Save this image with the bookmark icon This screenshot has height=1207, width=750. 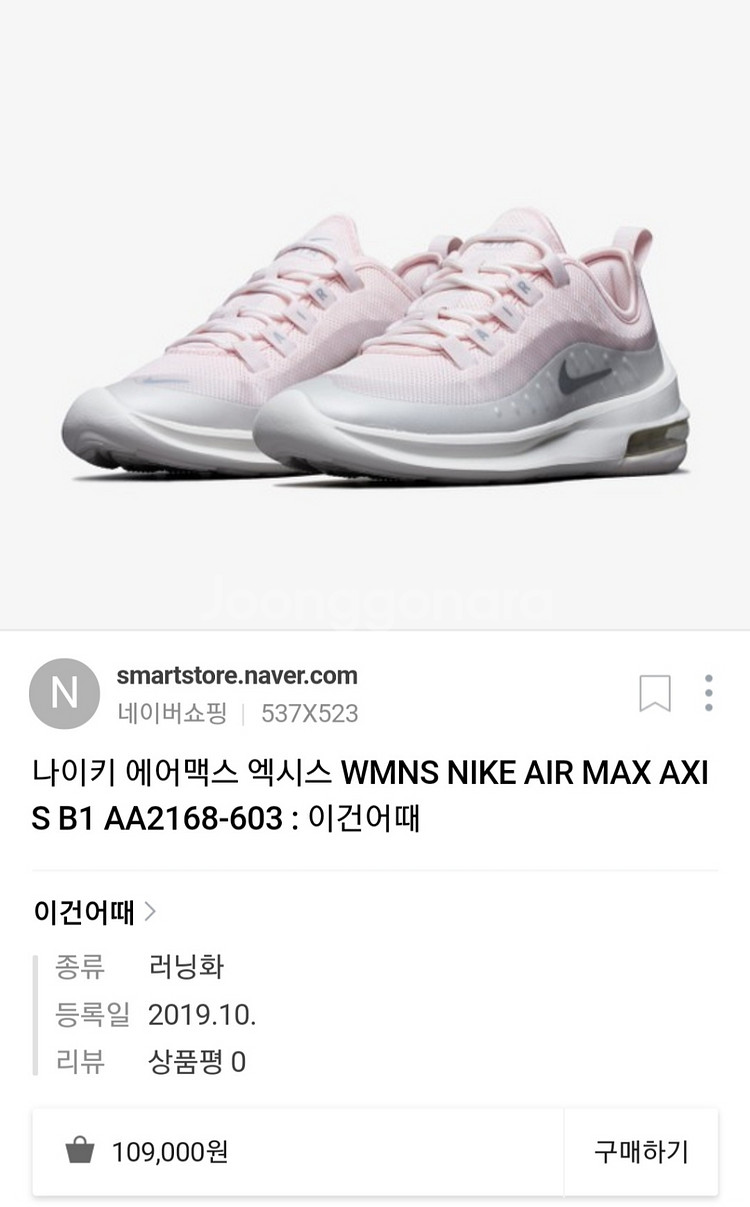point(655,693)
